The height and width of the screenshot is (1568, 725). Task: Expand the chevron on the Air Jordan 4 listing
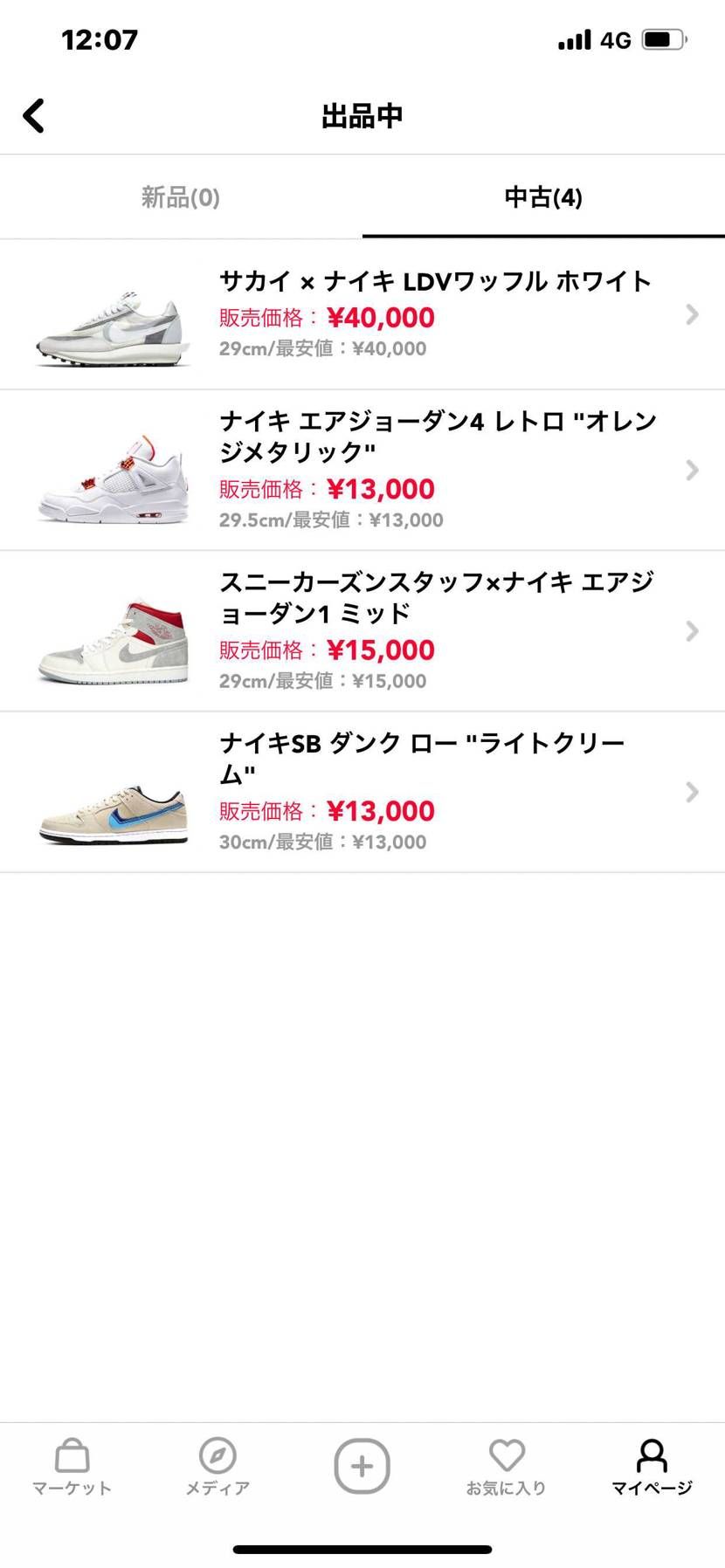[692, 470]
